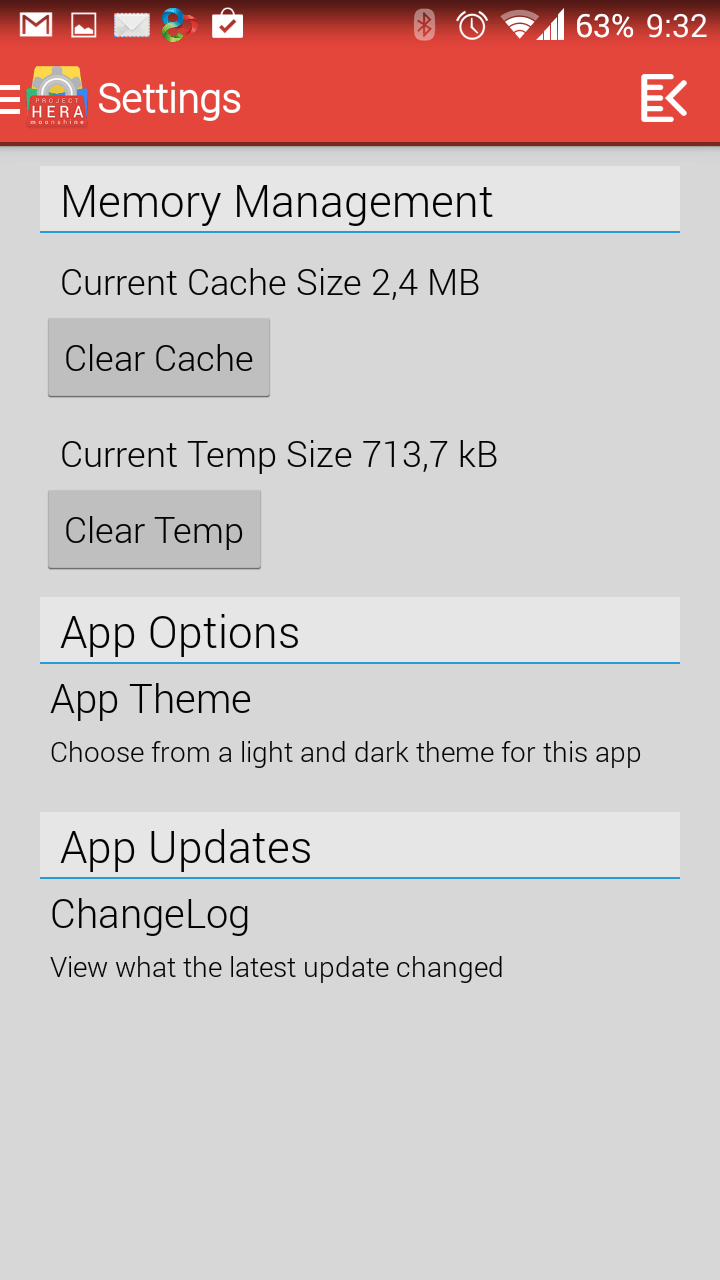Clear the app cache

[x=159, y=358]
